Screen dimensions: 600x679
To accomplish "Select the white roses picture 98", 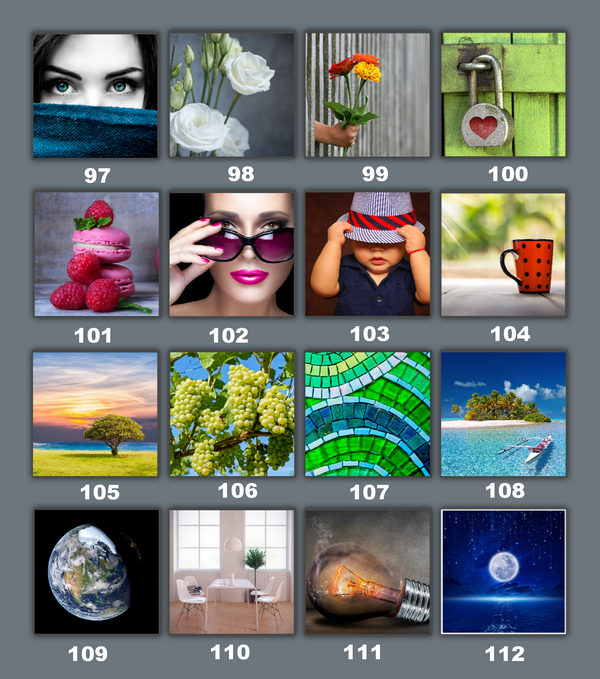I will 231,95.
